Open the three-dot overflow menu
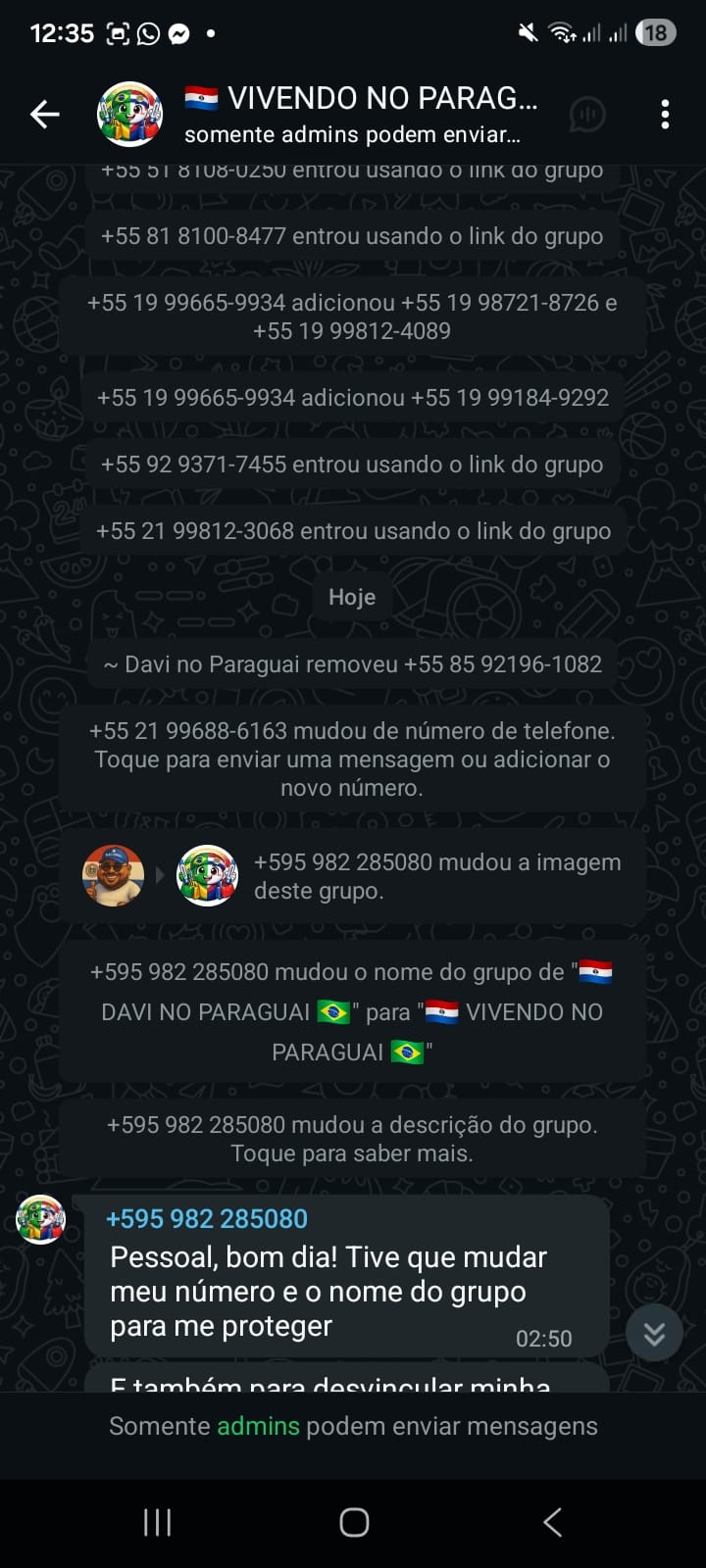 [665, 115]
